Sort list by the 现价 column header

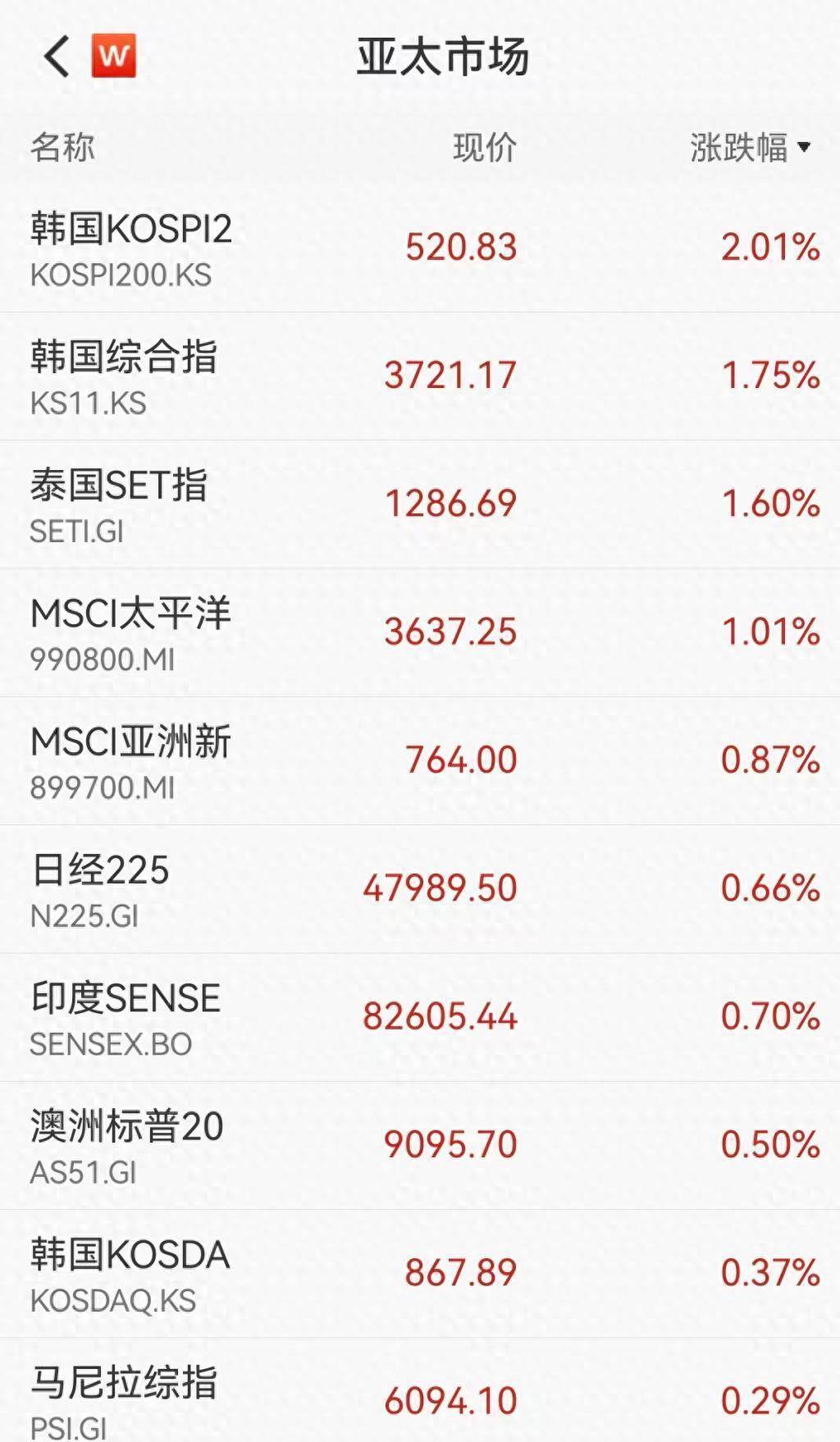click(486, 149)
